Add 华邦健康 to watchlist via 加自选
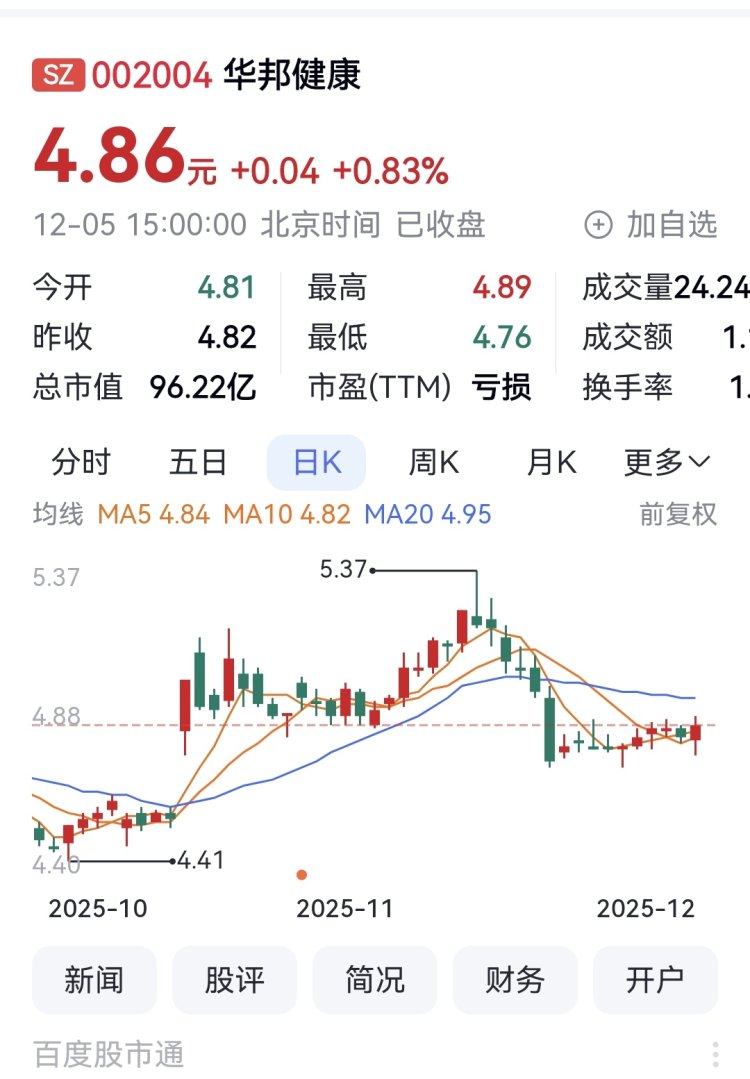 pos(651,225)
